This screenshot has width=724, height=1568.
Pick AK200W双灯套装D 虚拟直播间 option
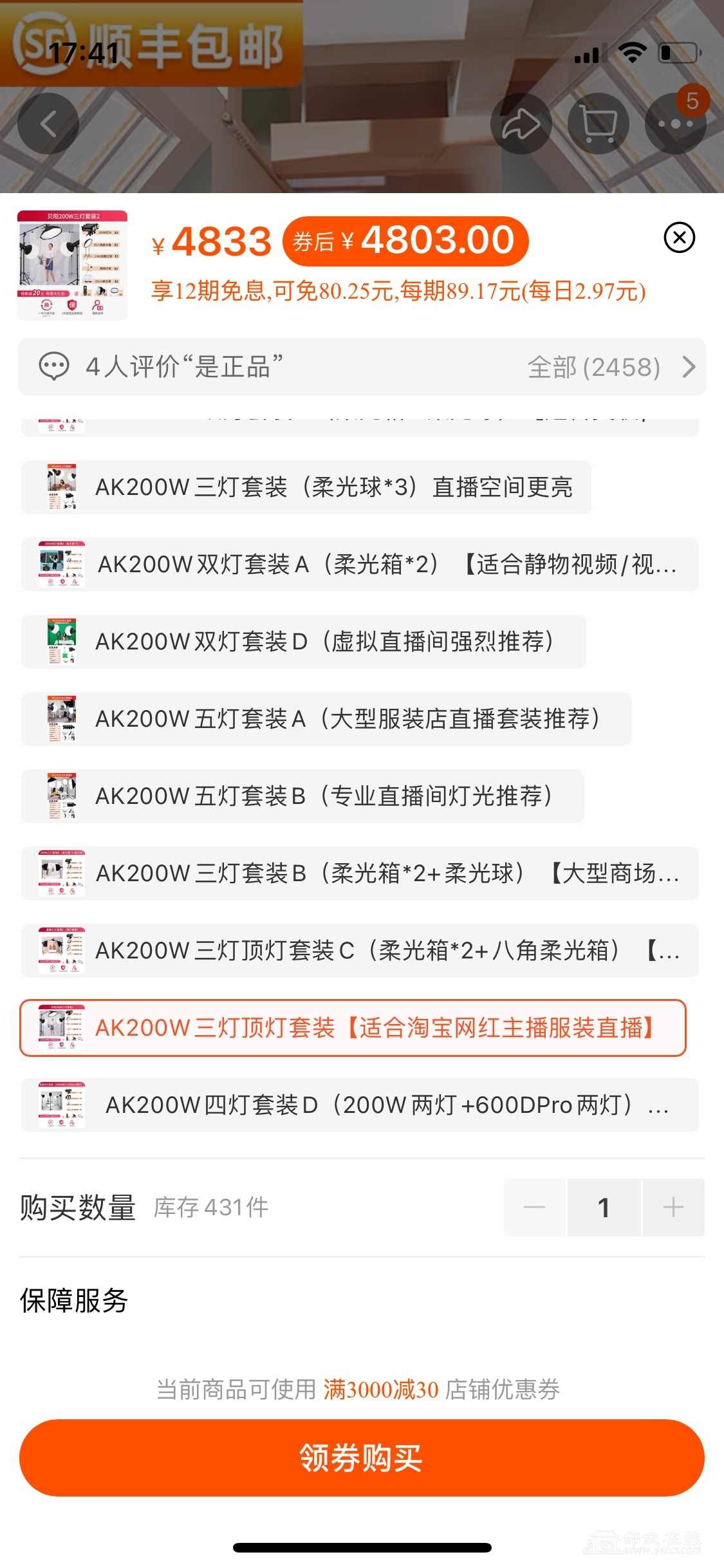click(x=303, y=642)
